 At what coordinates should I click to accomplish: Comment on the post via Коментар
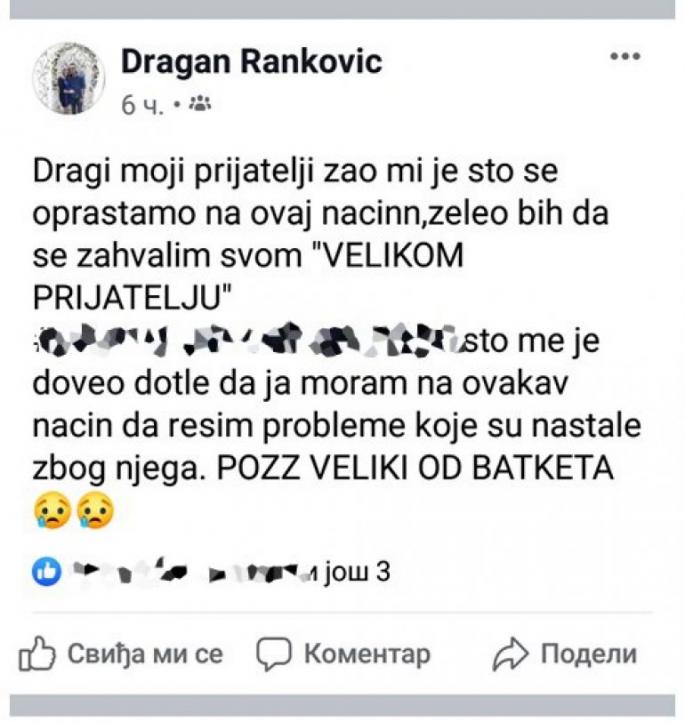(345, 654)
